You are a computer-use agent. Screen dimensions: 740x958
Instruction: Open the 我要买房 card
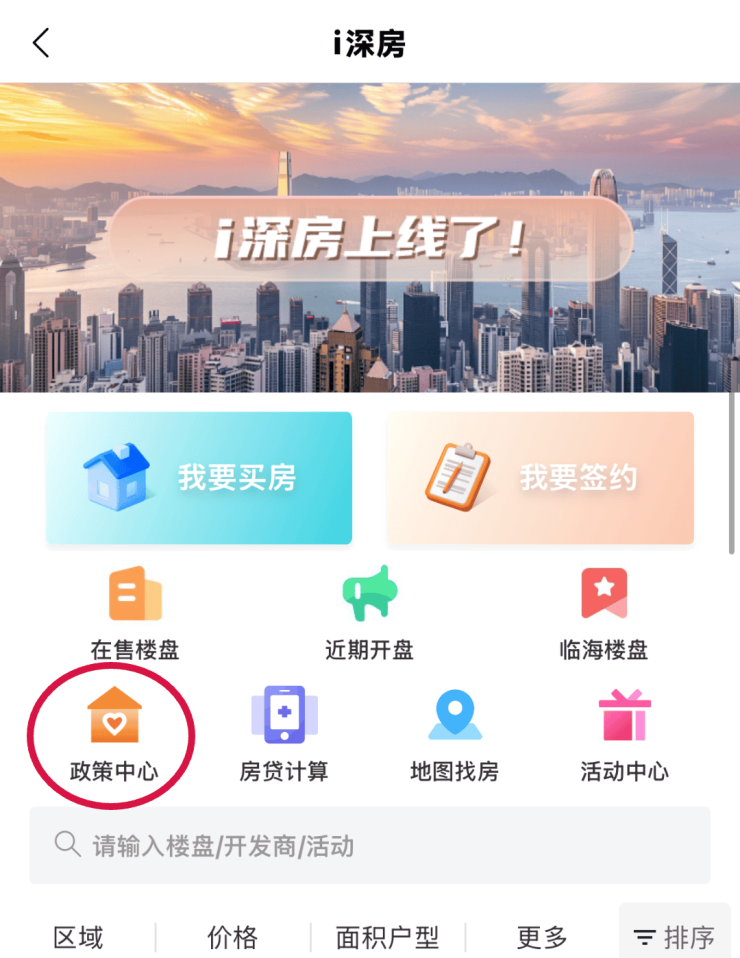199,478
